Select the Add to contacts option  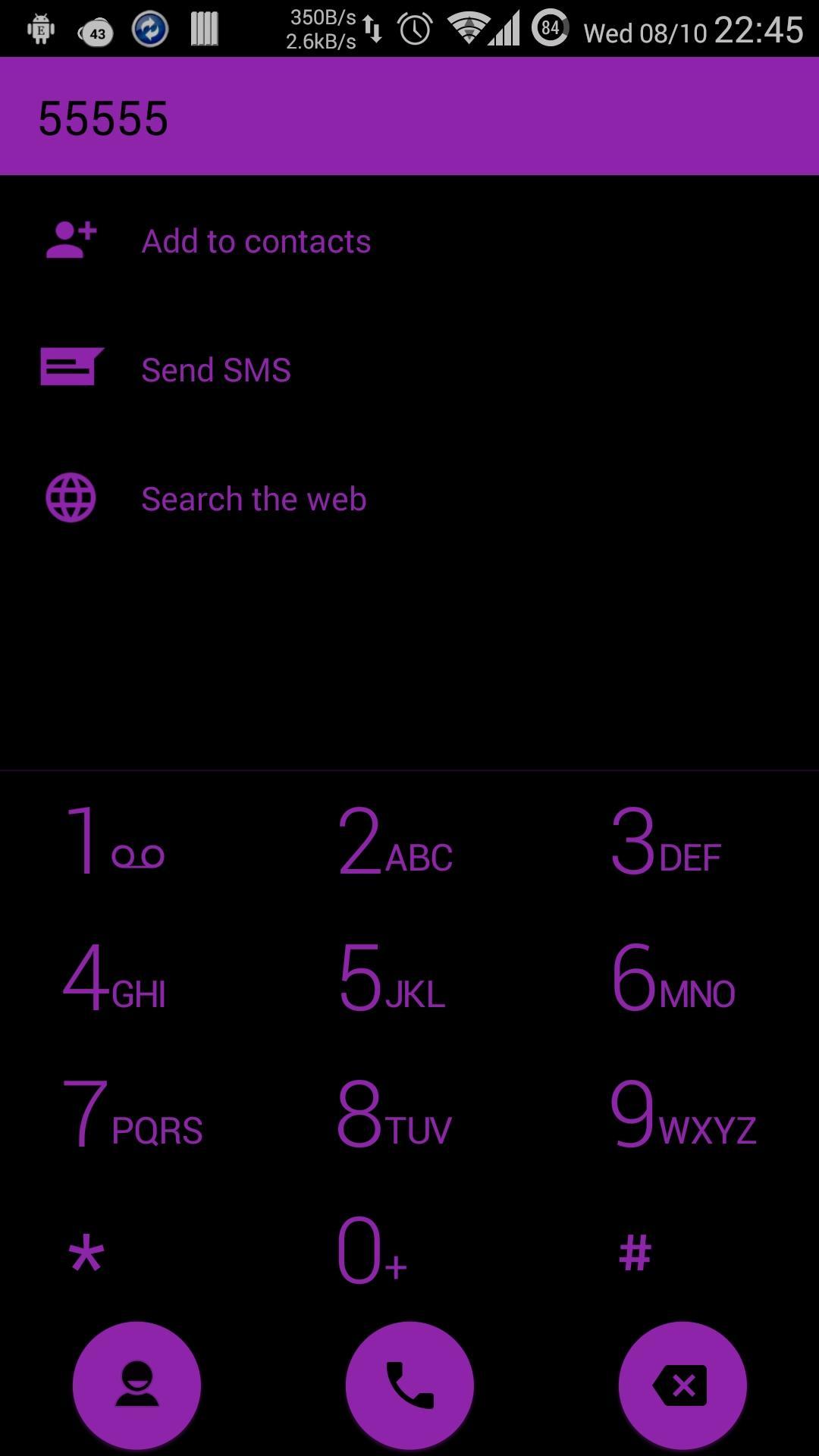256,240
